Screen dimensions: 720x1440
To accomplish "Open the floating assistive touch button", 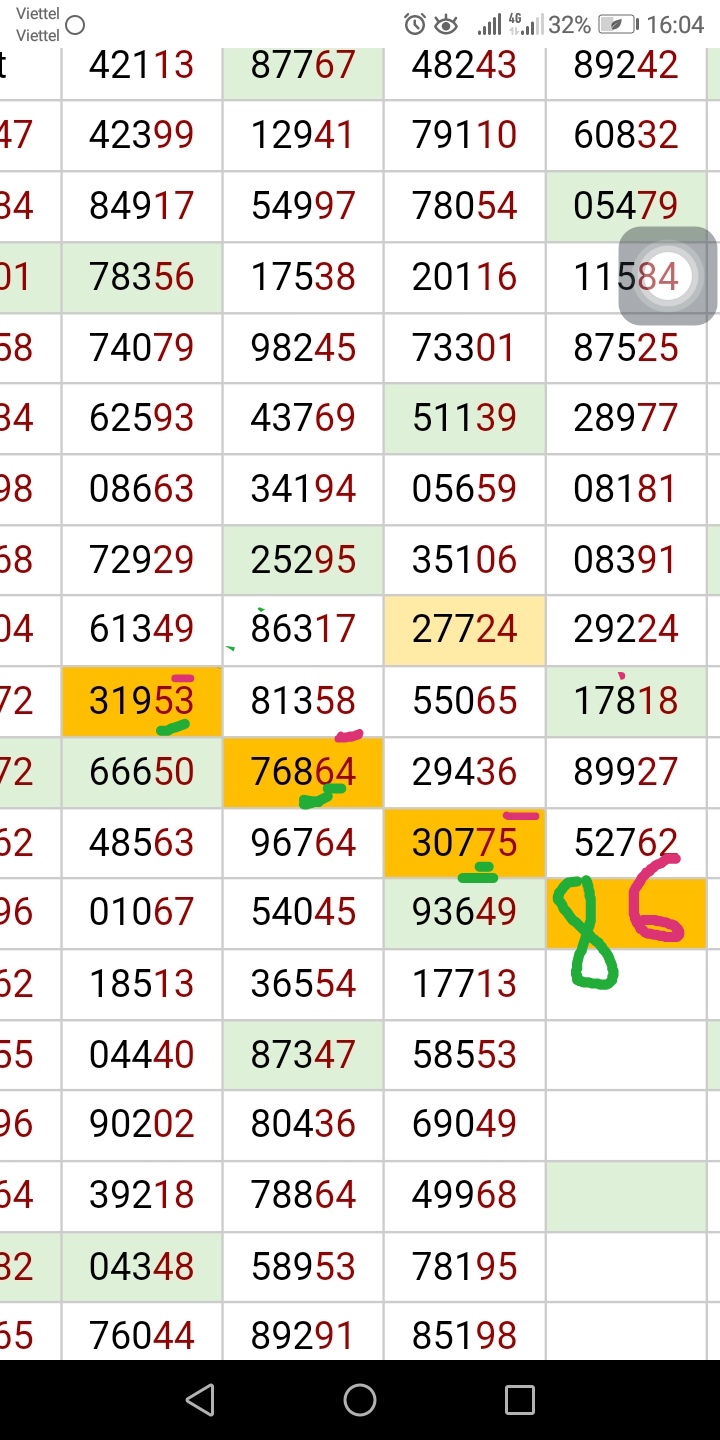I will click(668, 276).
